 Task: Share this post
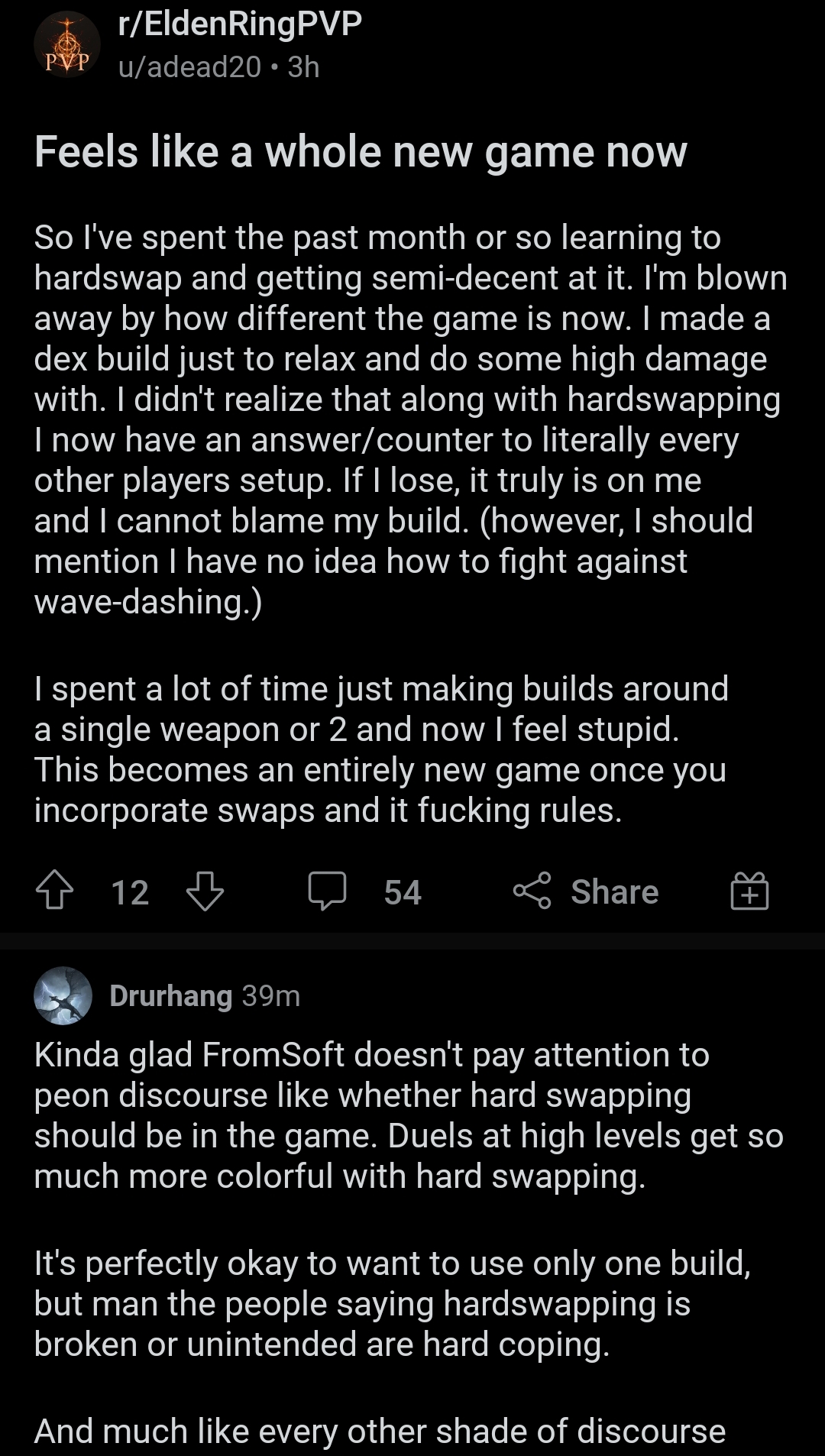[586, 891]
